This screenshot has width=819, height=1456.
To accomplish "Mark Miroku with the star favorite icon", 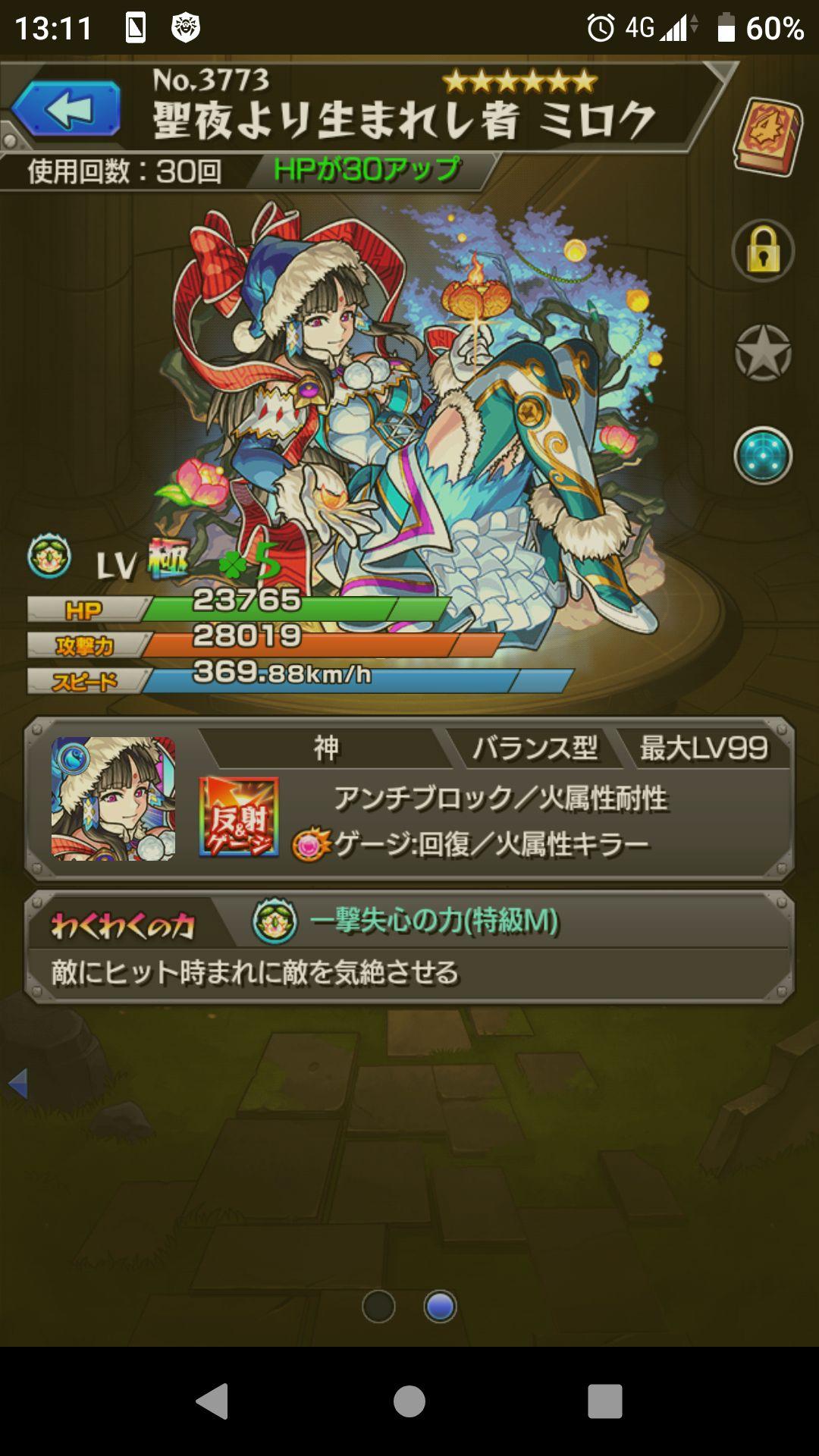I will [x=763, y=353].
